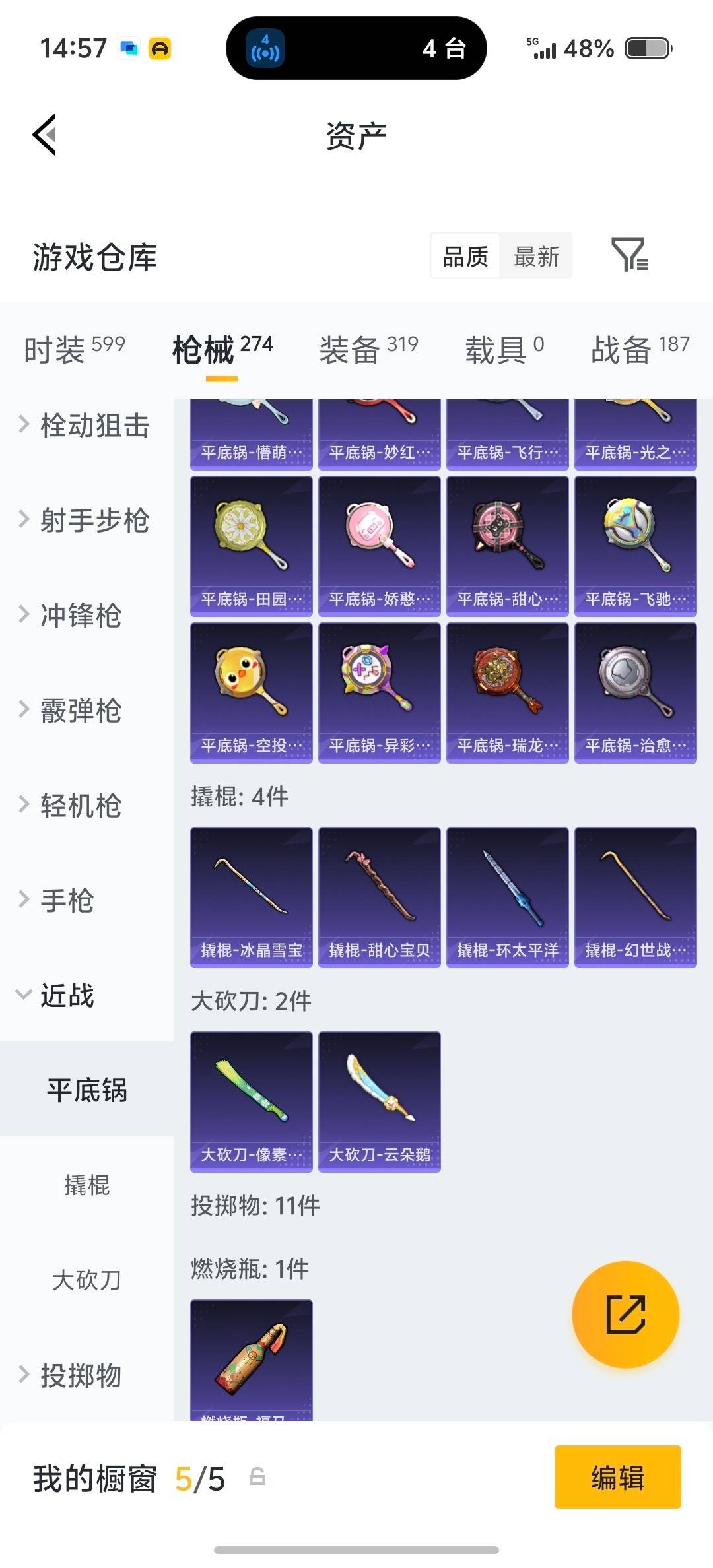Switch sorting to 品质 quality mode
The height and width of the screenshot is (1568, 713).
point(465,256)
